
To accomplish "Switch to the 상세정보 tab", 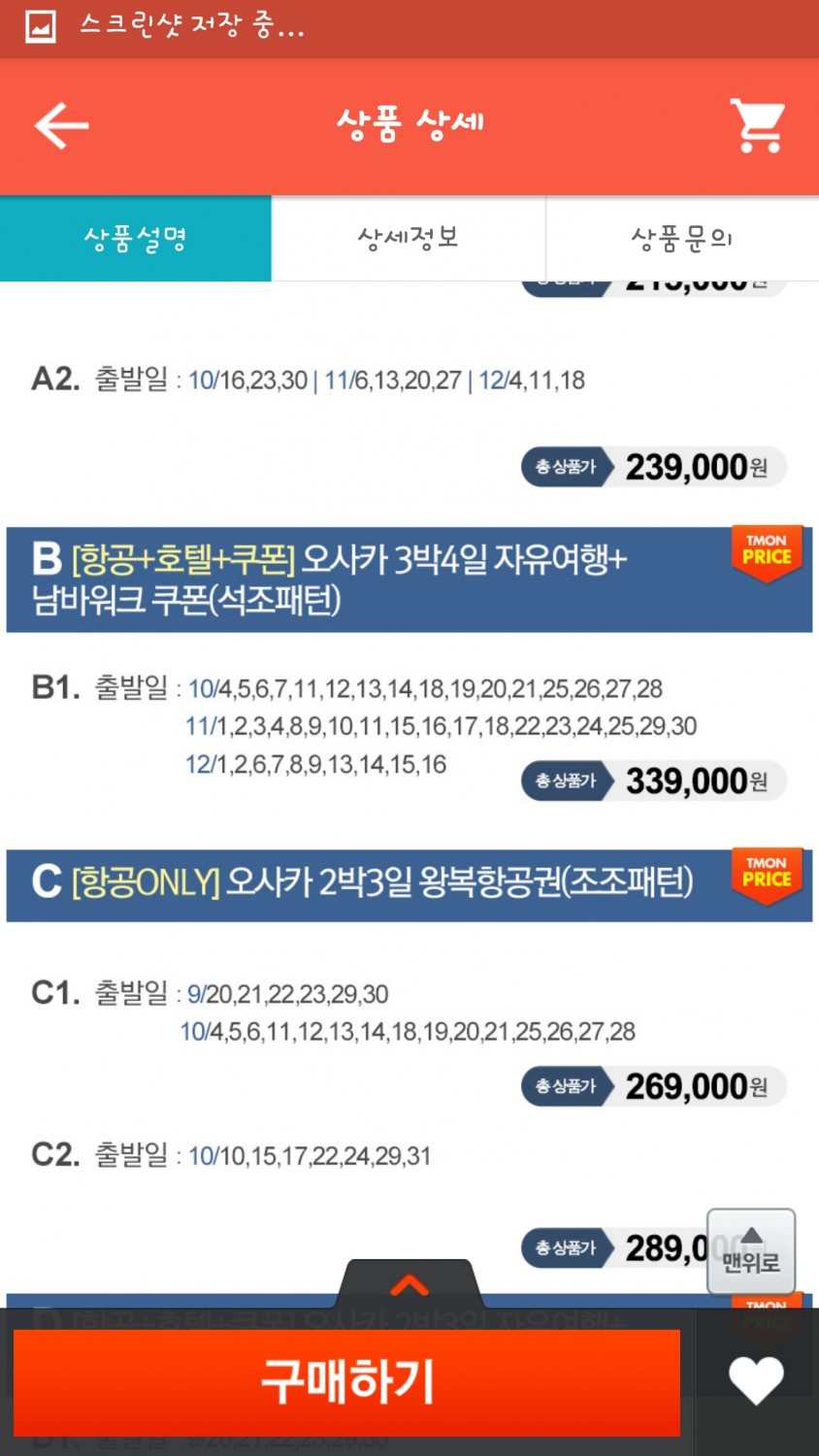I will 409,239.
